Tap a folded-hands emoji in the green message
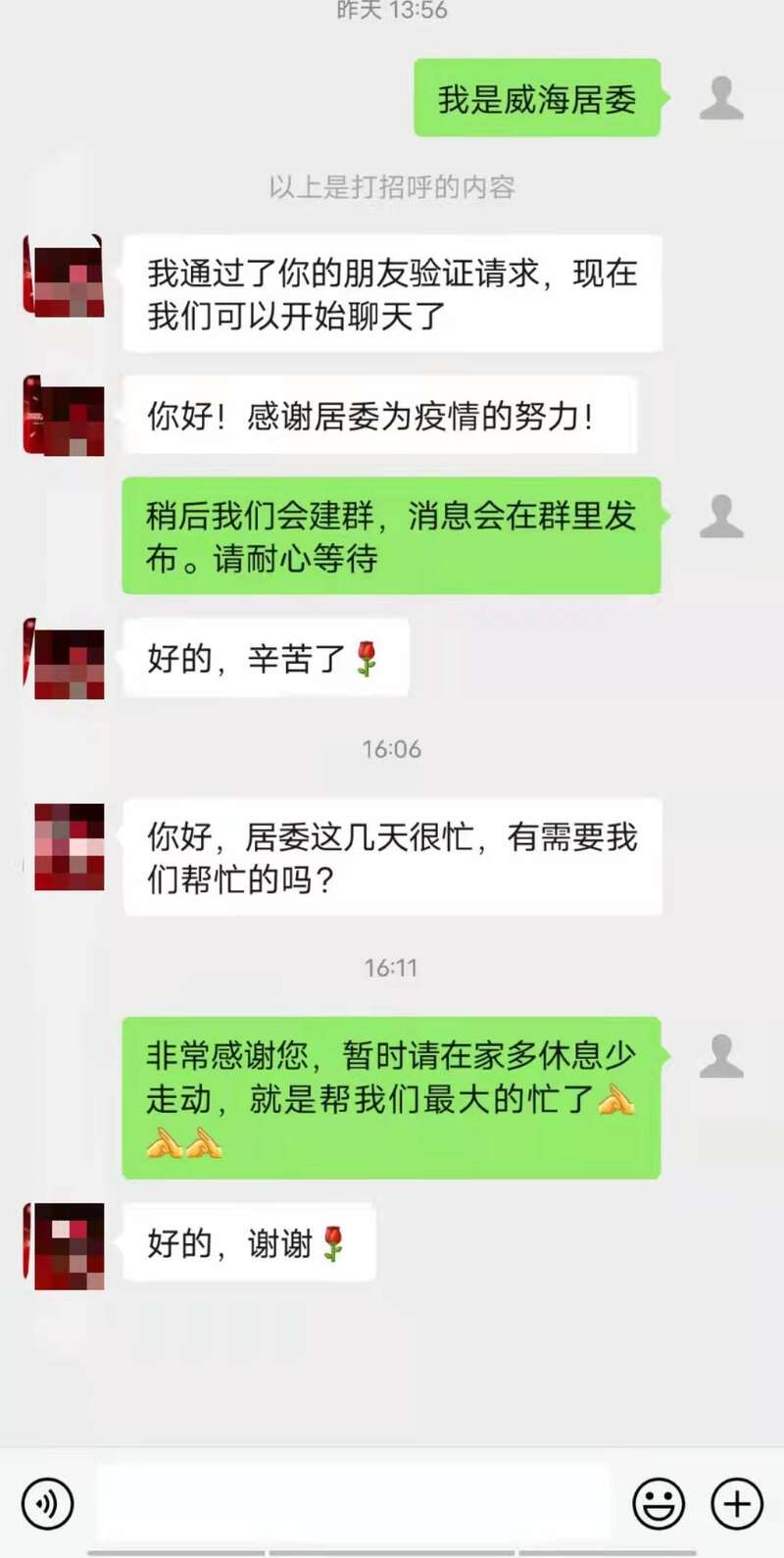The image size is (784, 1558). (617, 1105)
